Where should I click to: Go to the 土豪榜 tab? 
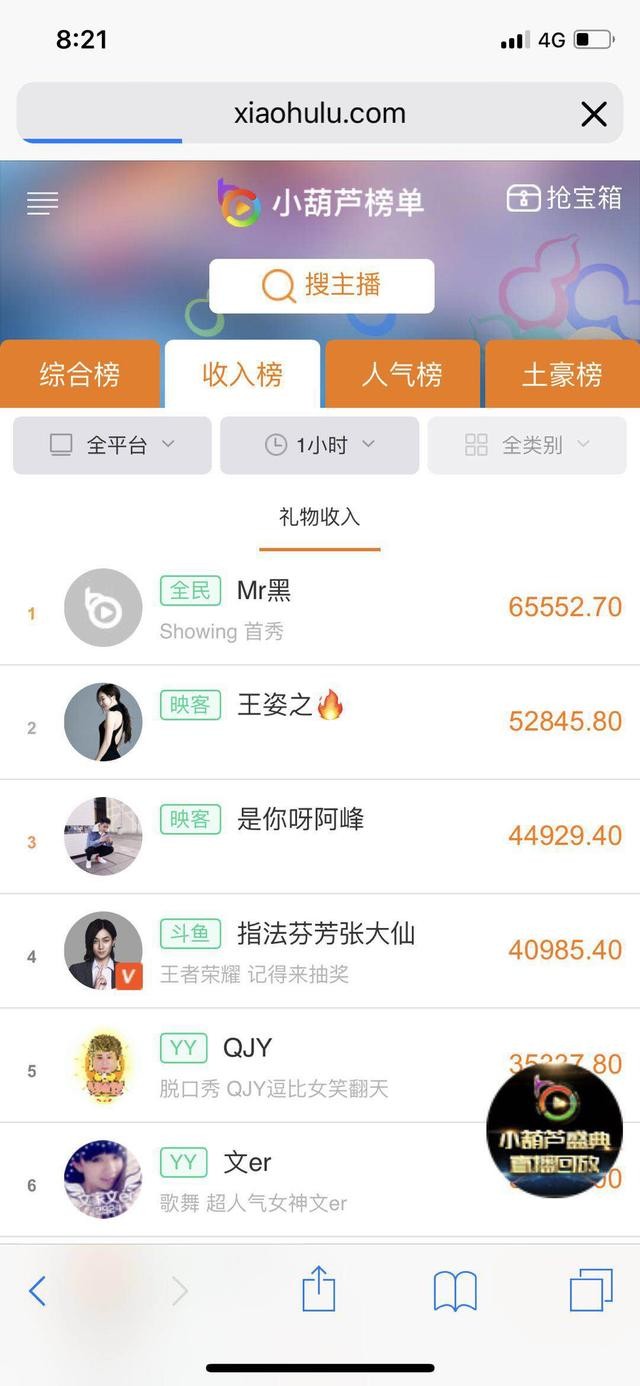562,375
